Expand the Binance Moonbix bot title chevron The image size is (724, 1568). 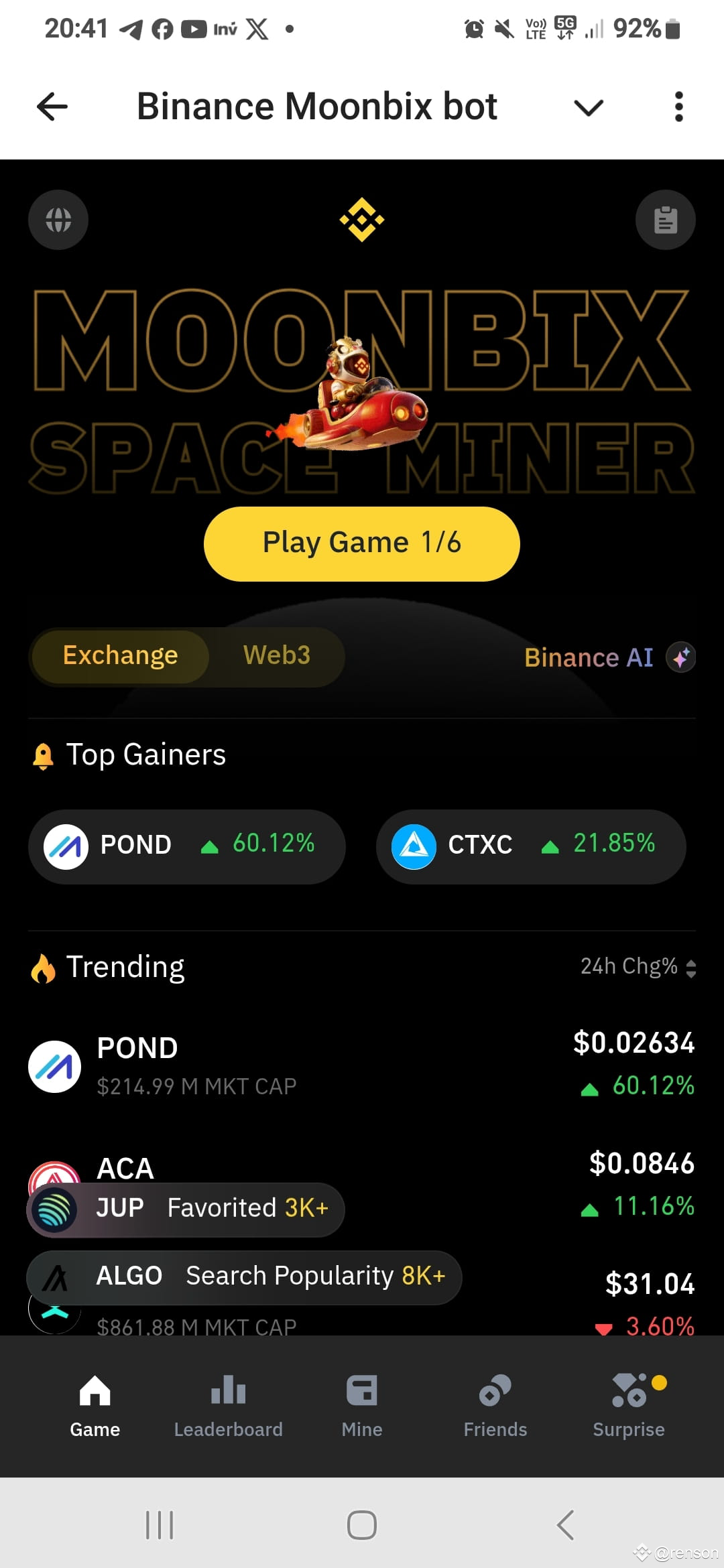587,107
